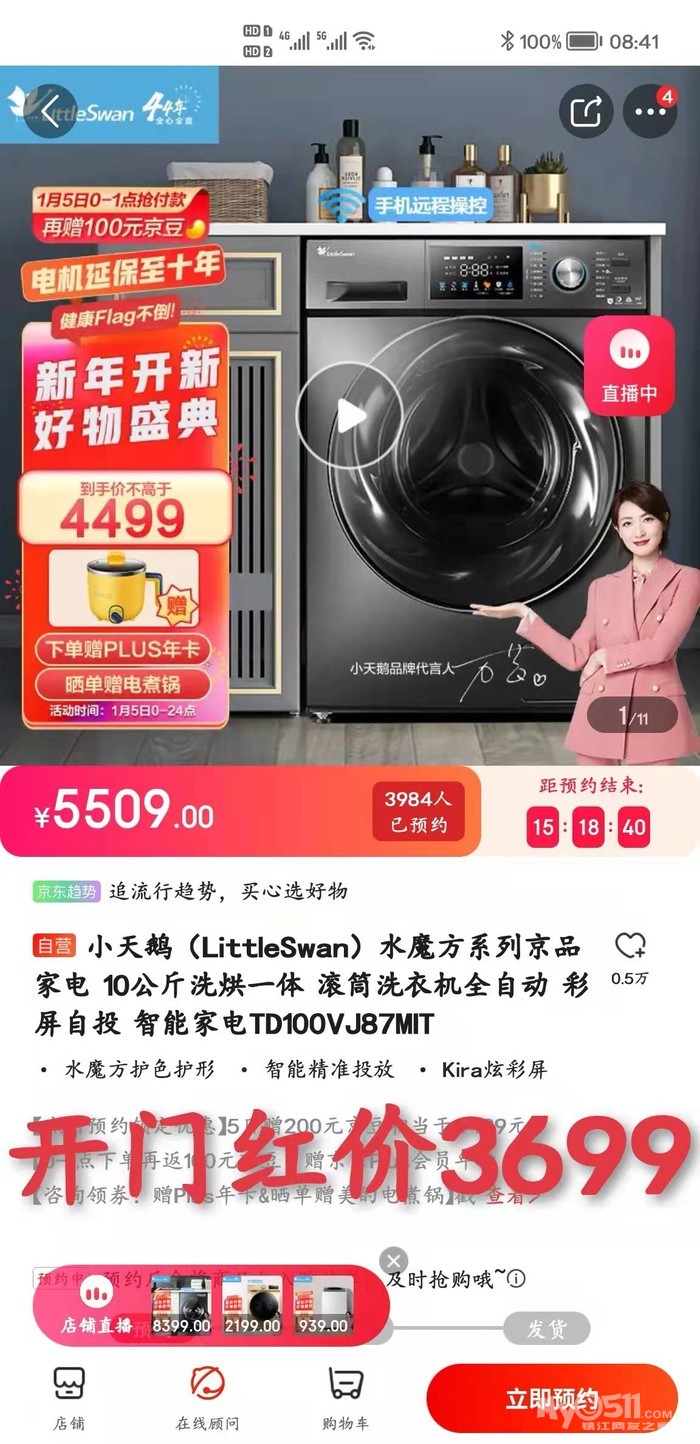Go back using the top-left arrow
Image resolution: width=700 pixels, height=1444 pixels.
[50, 110]
